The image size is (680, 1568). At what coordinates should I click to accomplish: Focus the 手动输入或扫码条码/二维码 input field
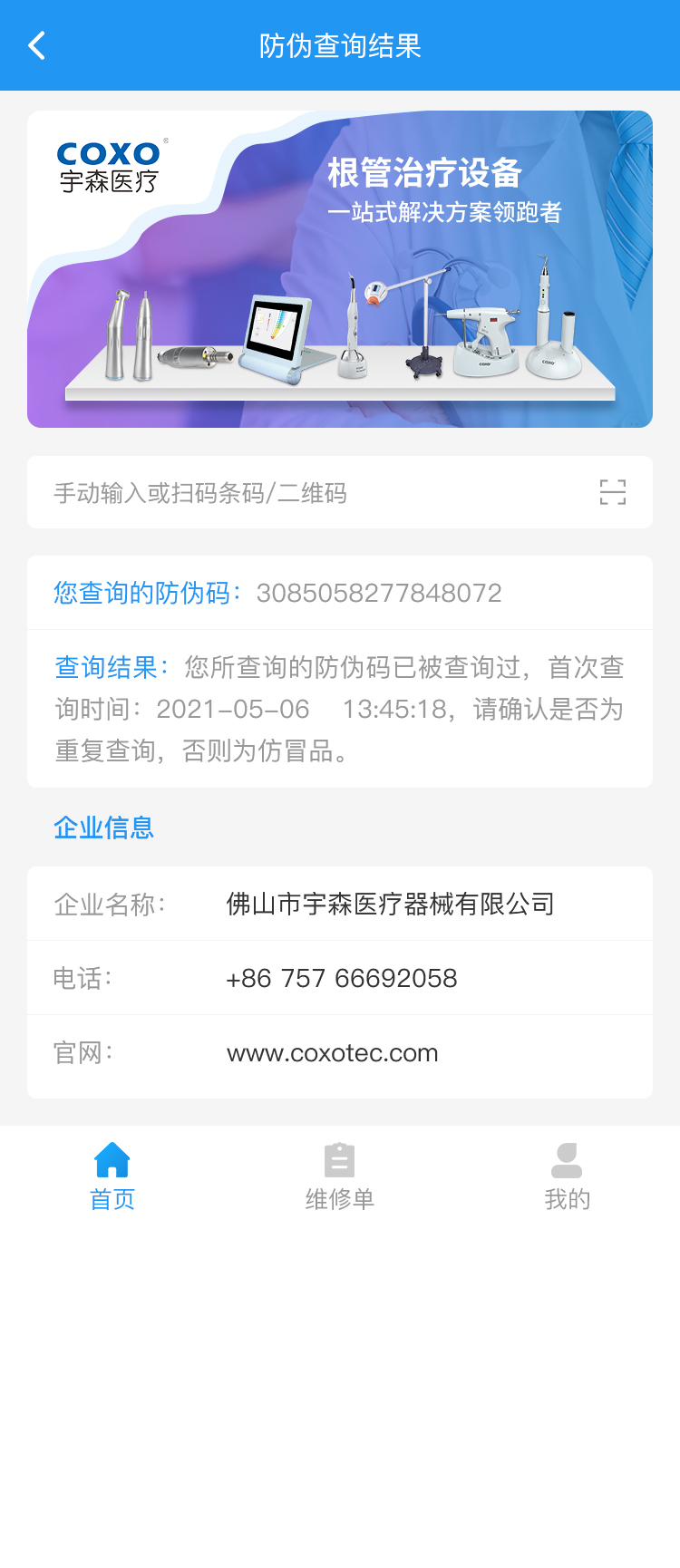308,493
